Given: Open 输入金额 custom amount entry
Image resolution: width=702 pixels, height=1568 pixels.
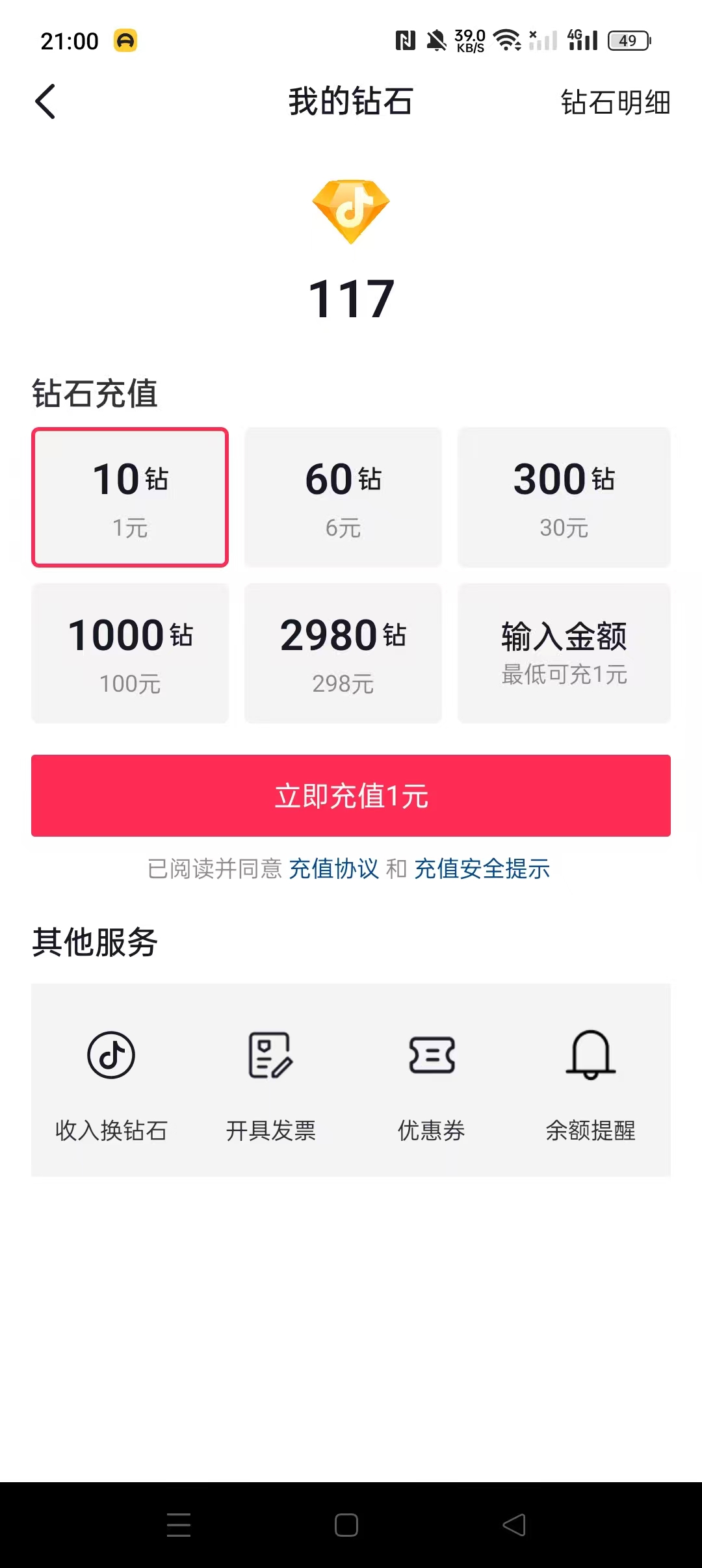Looking at the screenshot, I should tap(564, 653).
